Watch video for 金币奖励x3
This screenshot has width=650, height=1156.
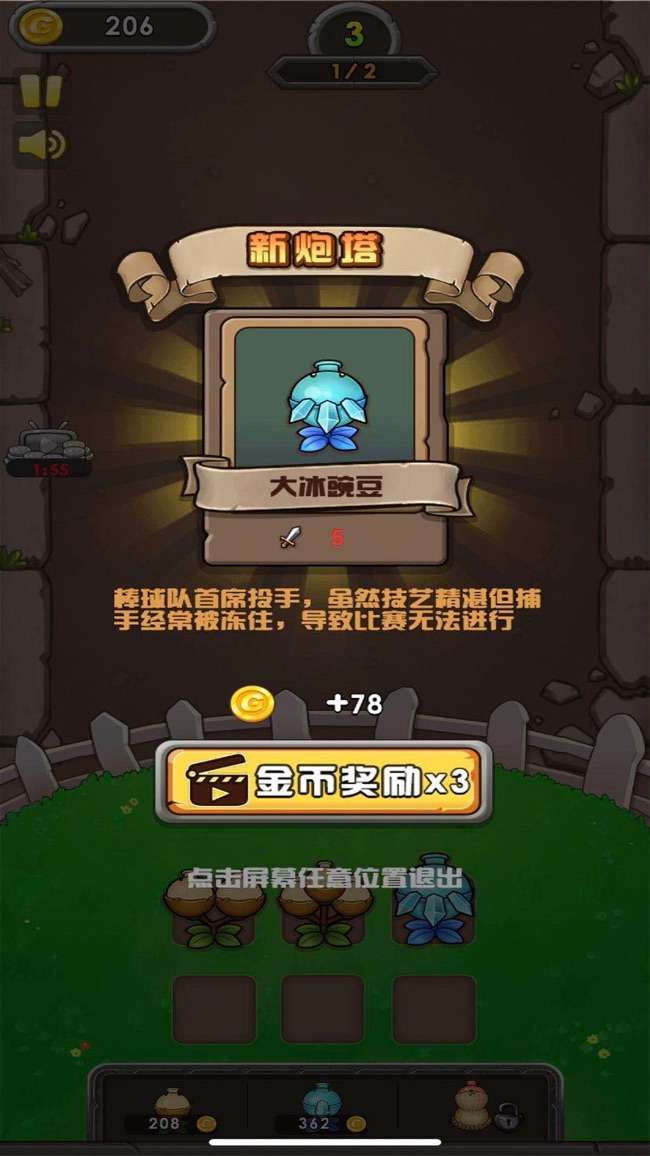(324, 782)
